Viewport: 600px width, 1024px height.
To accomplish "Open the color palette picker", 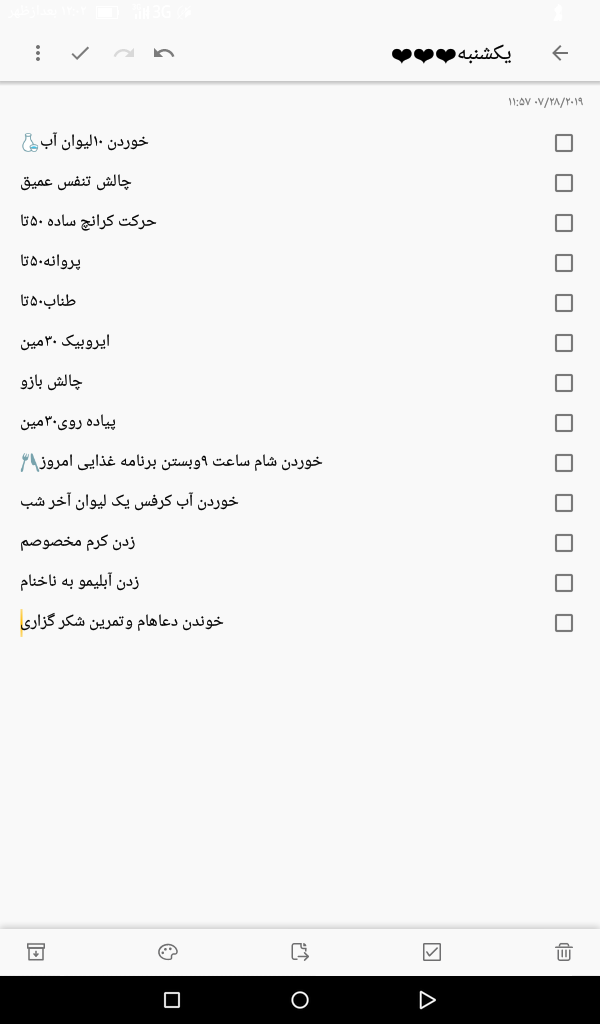I will tap(168, 952).
